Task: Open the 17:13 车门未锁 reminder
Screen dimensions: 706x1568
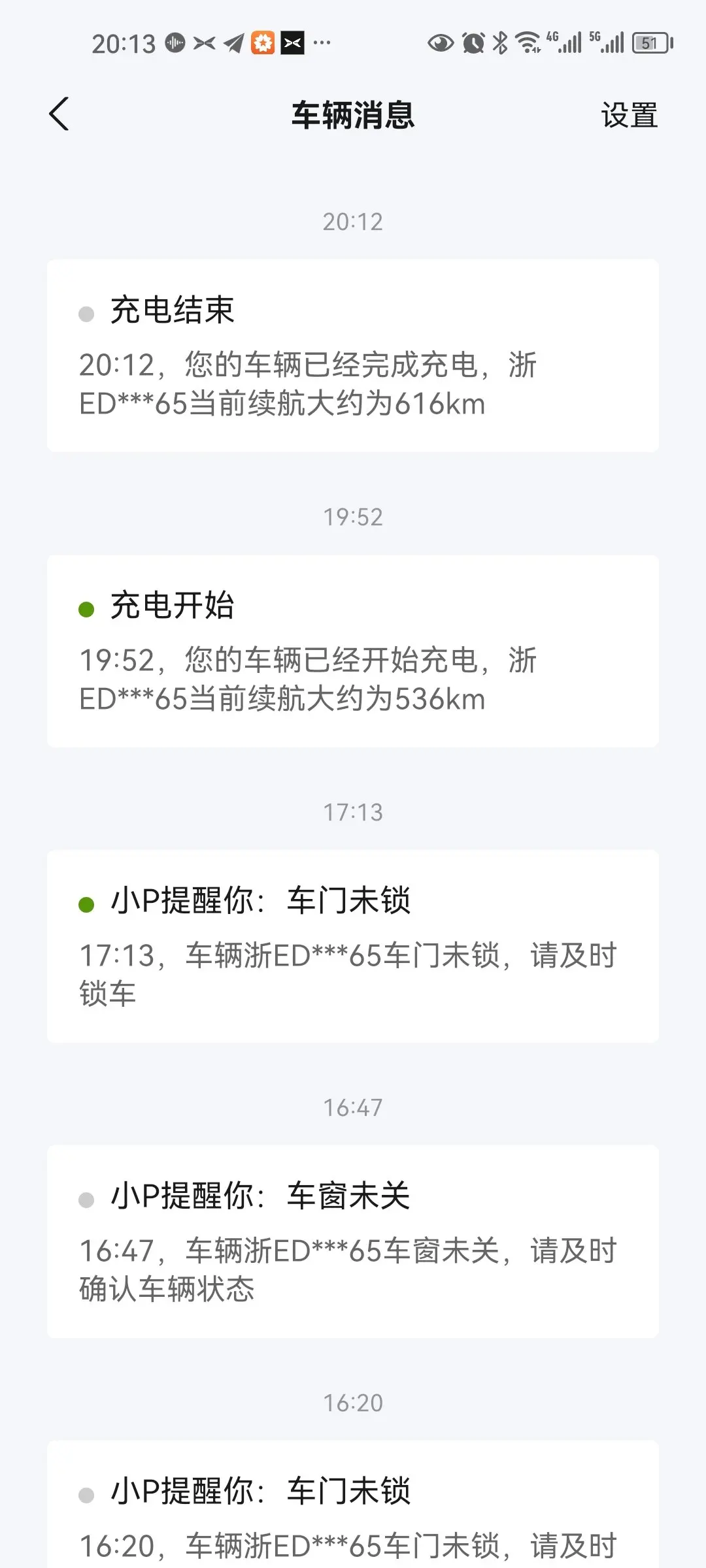Action: (x=353, y=946)
